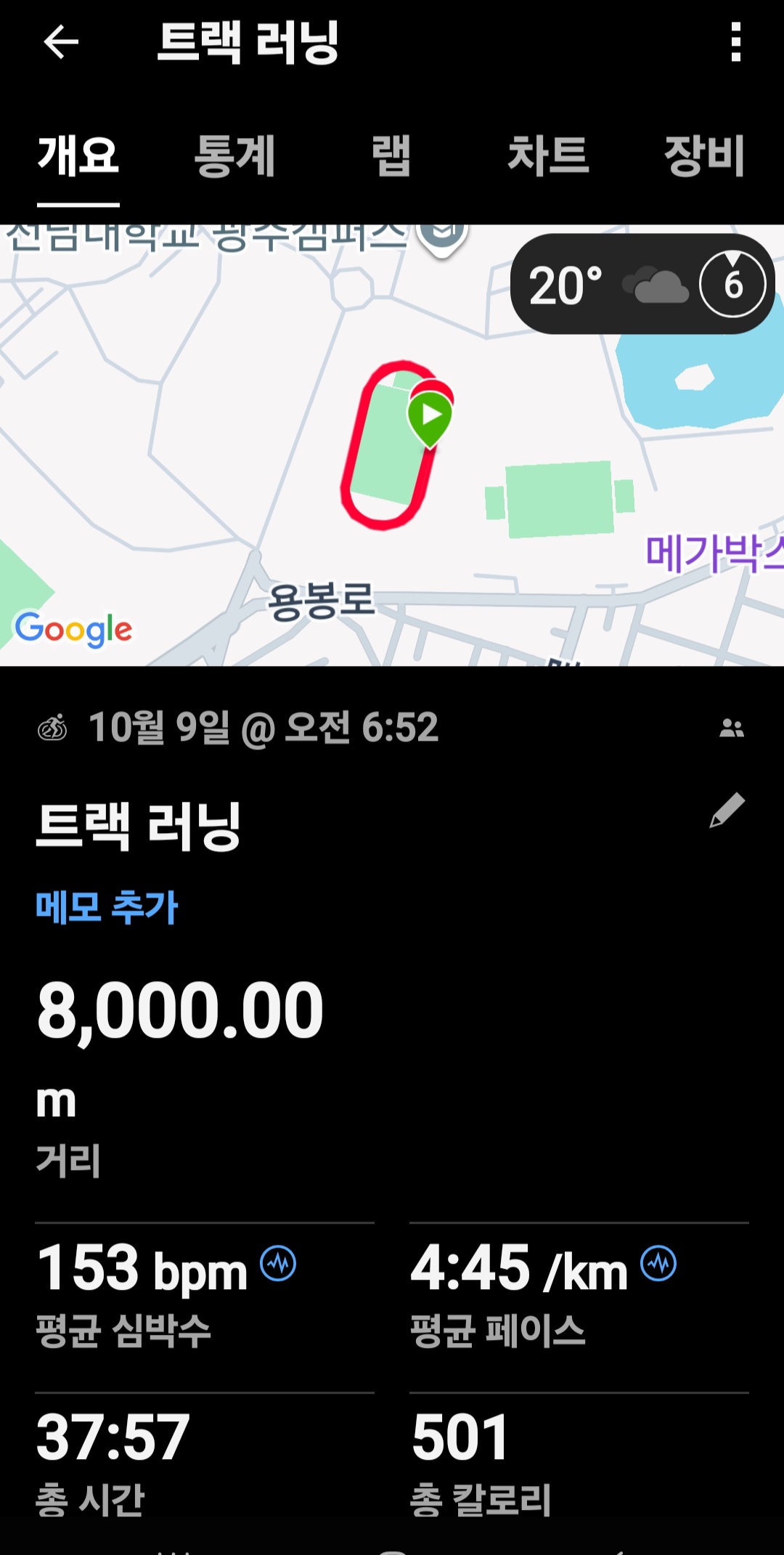Switch to the 통계 tab
Image resolution: width=784 pixels, height=1555 pixels.
[x=234, y=155]
